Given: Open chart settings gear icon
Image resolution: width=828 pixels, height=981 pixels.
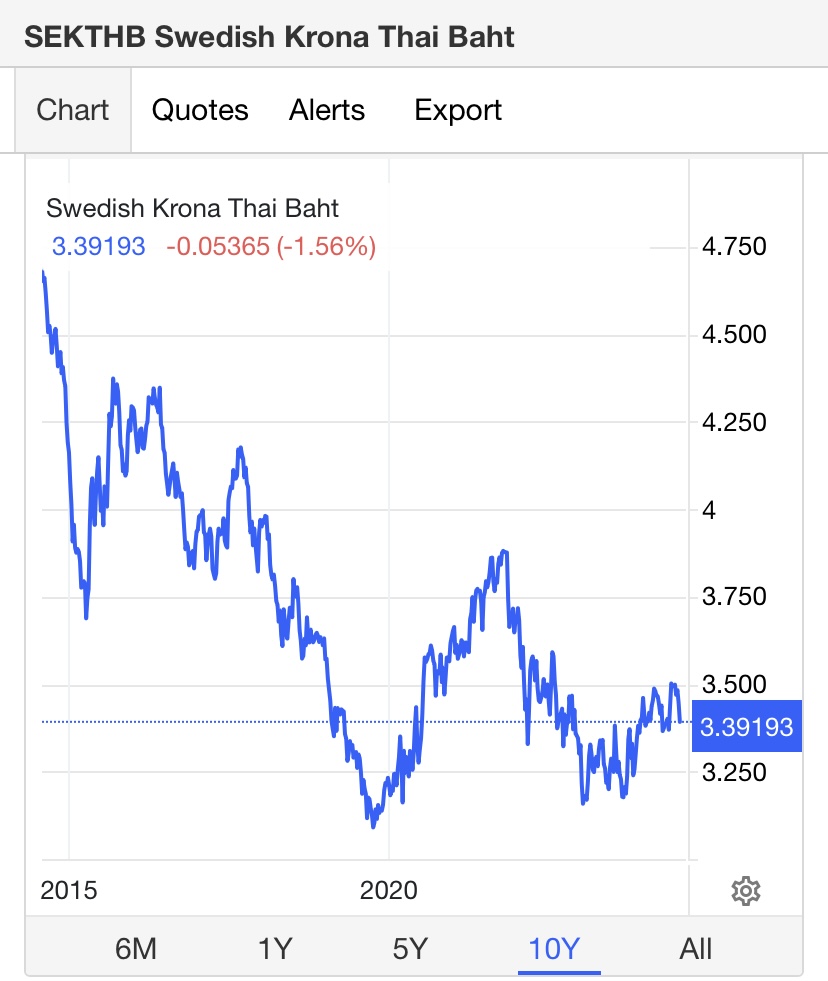Looking at the screenshot, I should [746, 891].
